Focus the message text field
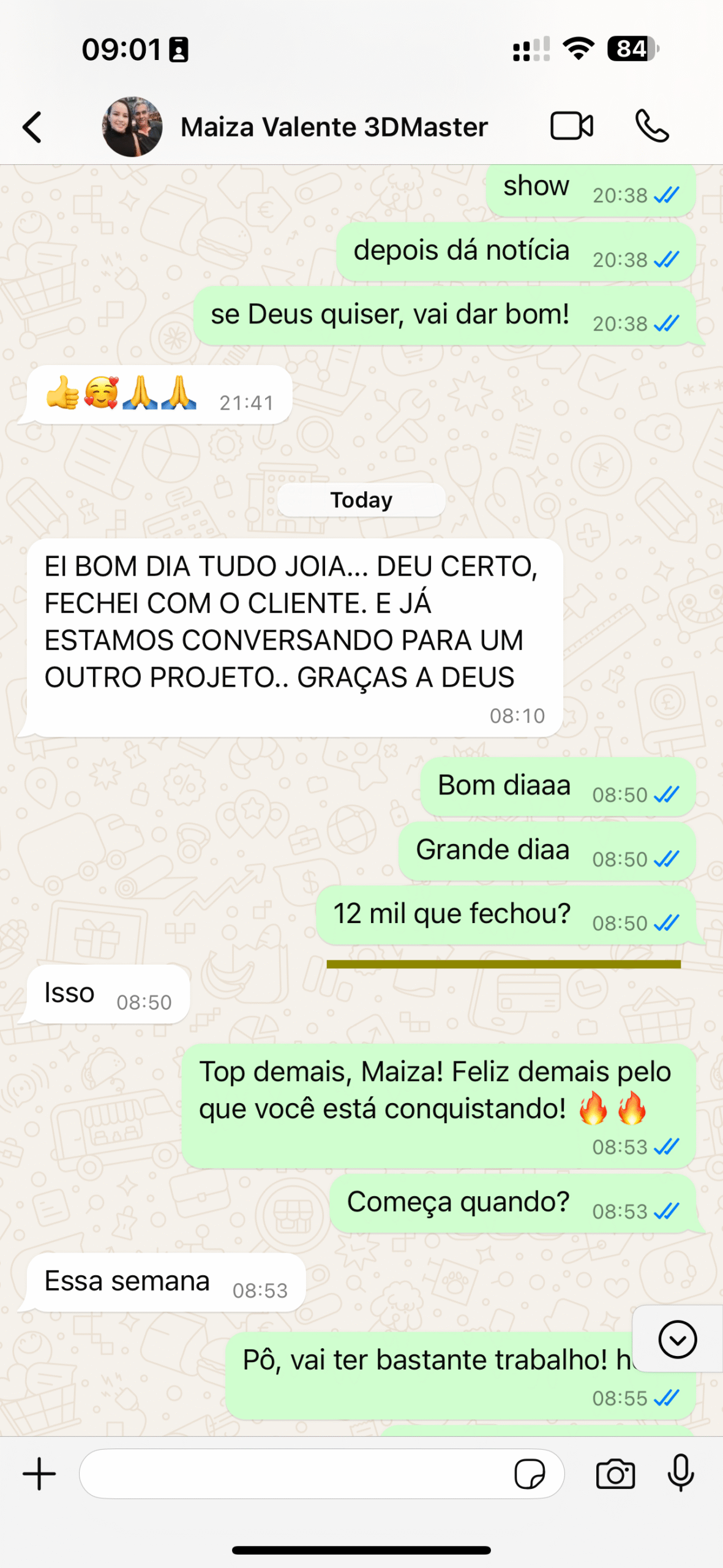 (x=294, y=1474)
